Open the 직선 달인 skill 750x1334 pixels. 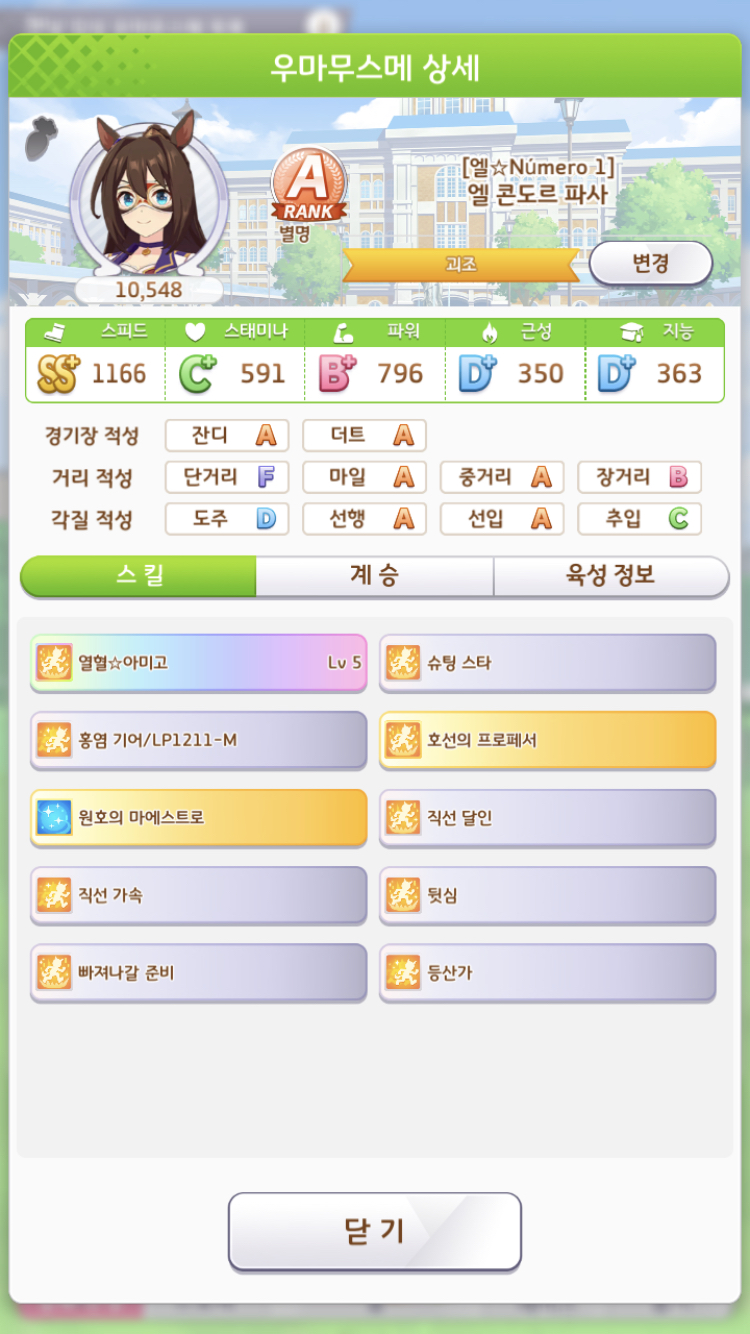(547, 817)
